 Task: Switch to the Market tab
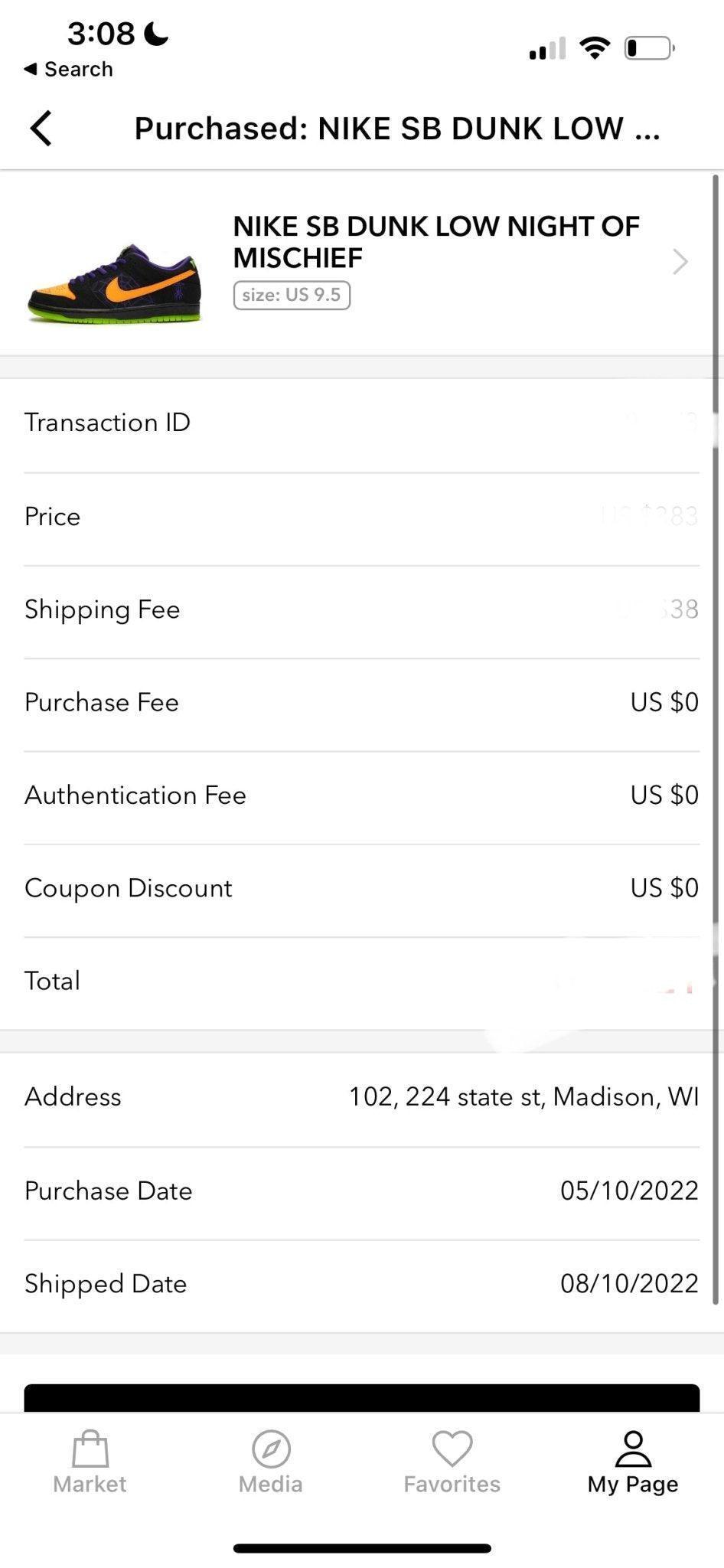coord(90,1462)
